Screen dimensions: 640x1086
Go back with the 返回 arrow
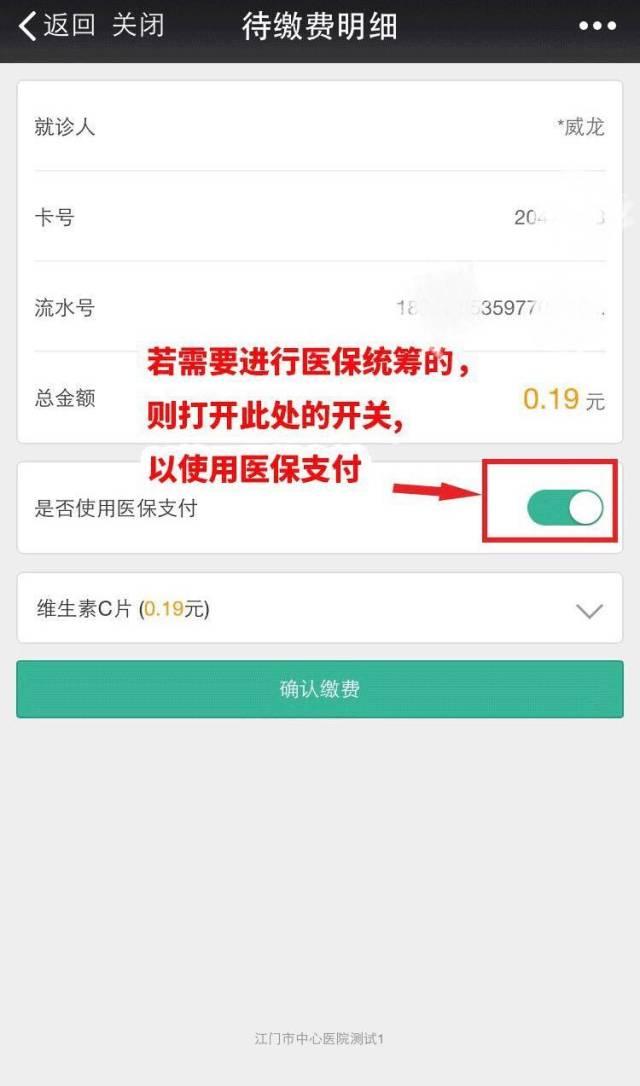pyautogui.click(x=56, y=26)
